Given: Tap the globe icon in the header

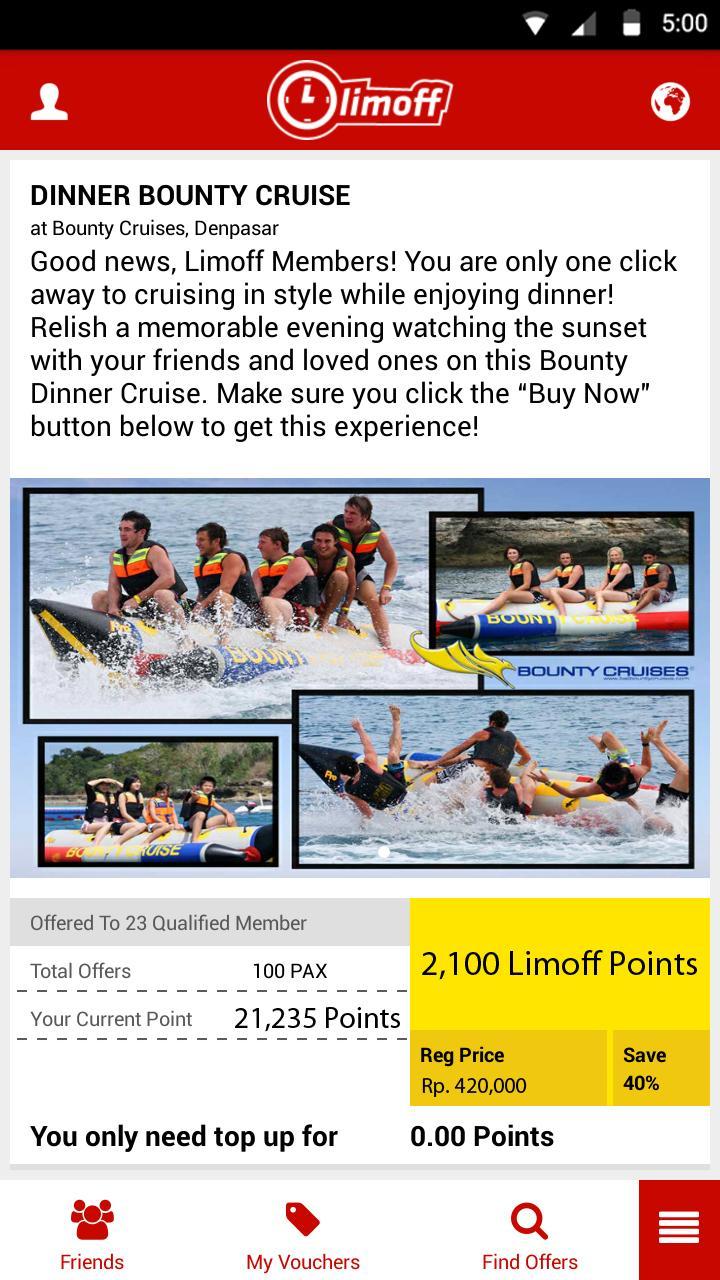Looking at the screenshot, I should pyautogui.click(x=670, y=101).
